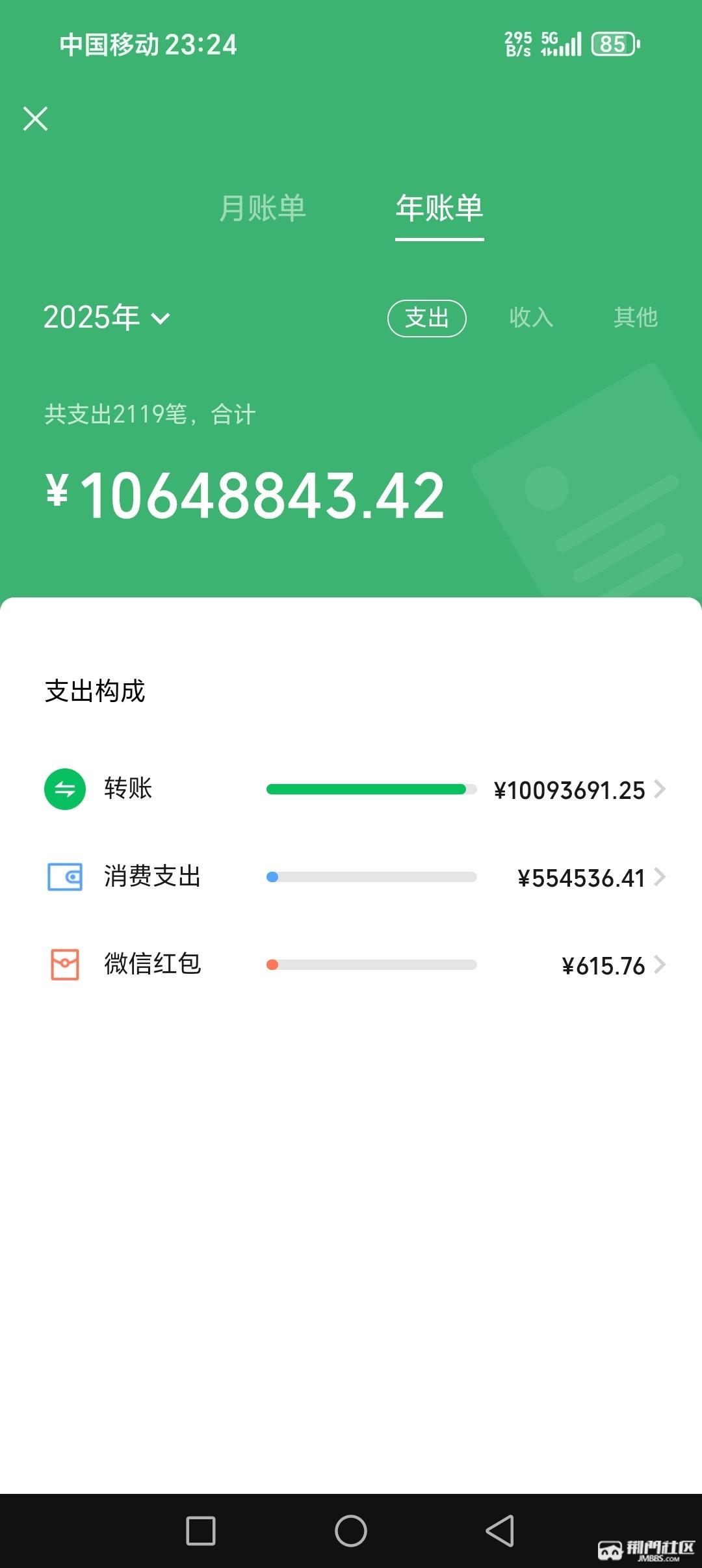The image size is (702, 1568).
Task: Open the 2025年 year dropdown
Action: (107, 318)
